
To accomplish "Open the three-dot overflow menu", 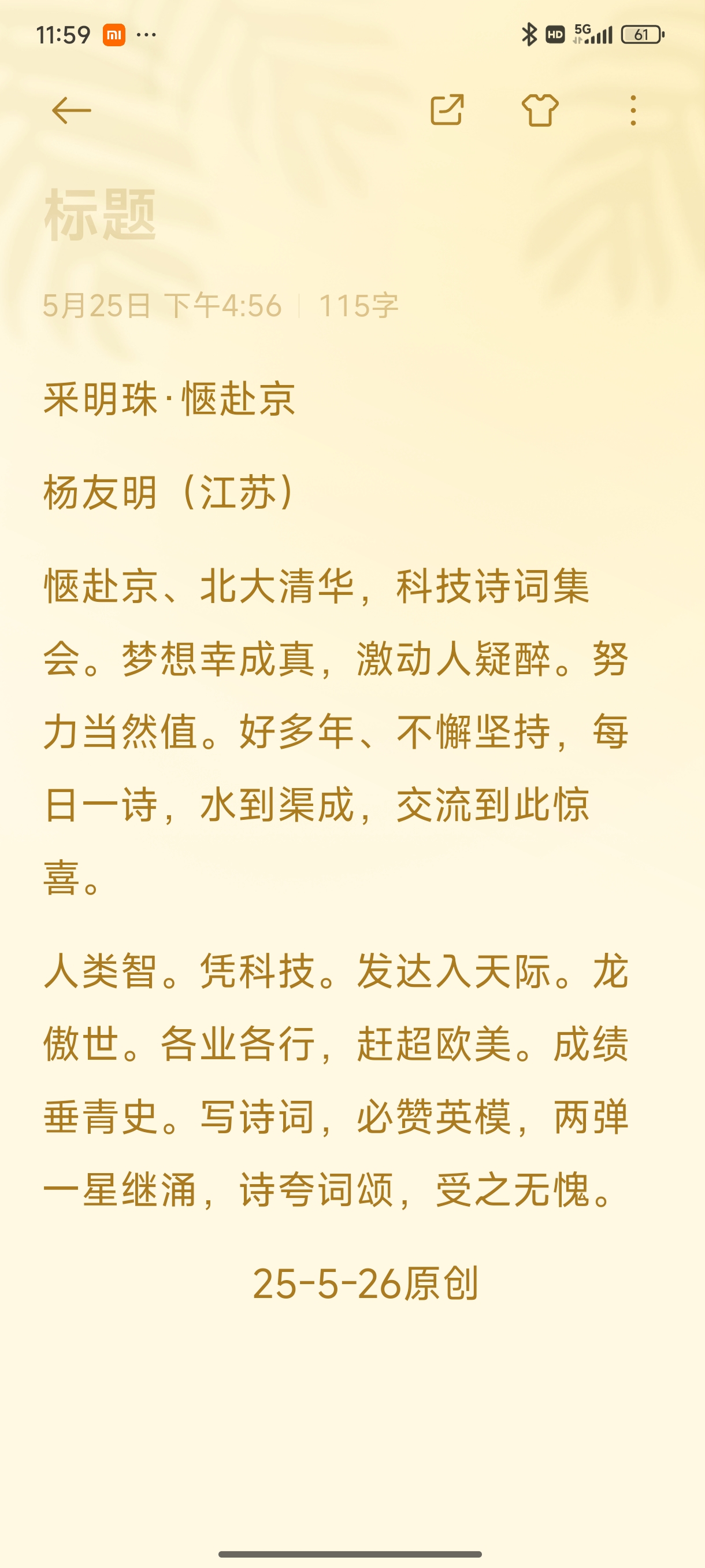I will (633, 110).
